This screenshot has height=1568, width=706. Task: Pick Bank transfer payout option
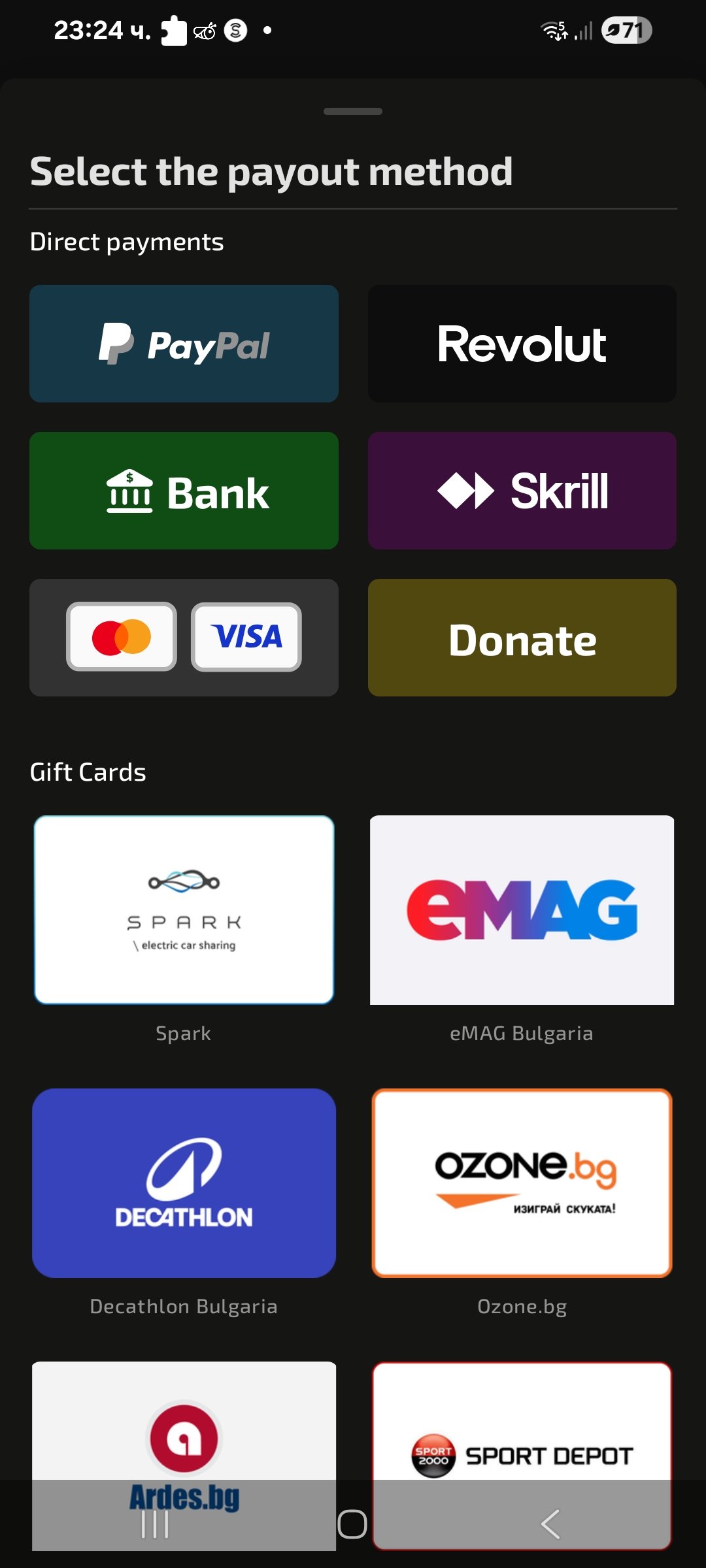(x=184, y=491)
